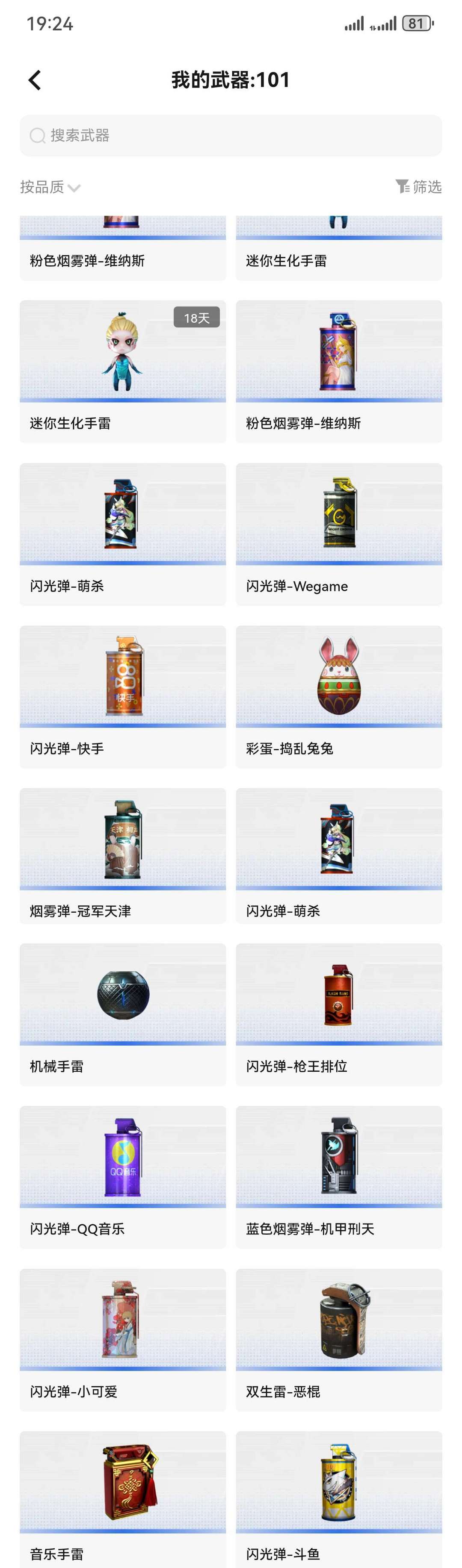
Task: Select the 闪光弹-小可爱 weapon card
Action: [x=122, y=1339]
